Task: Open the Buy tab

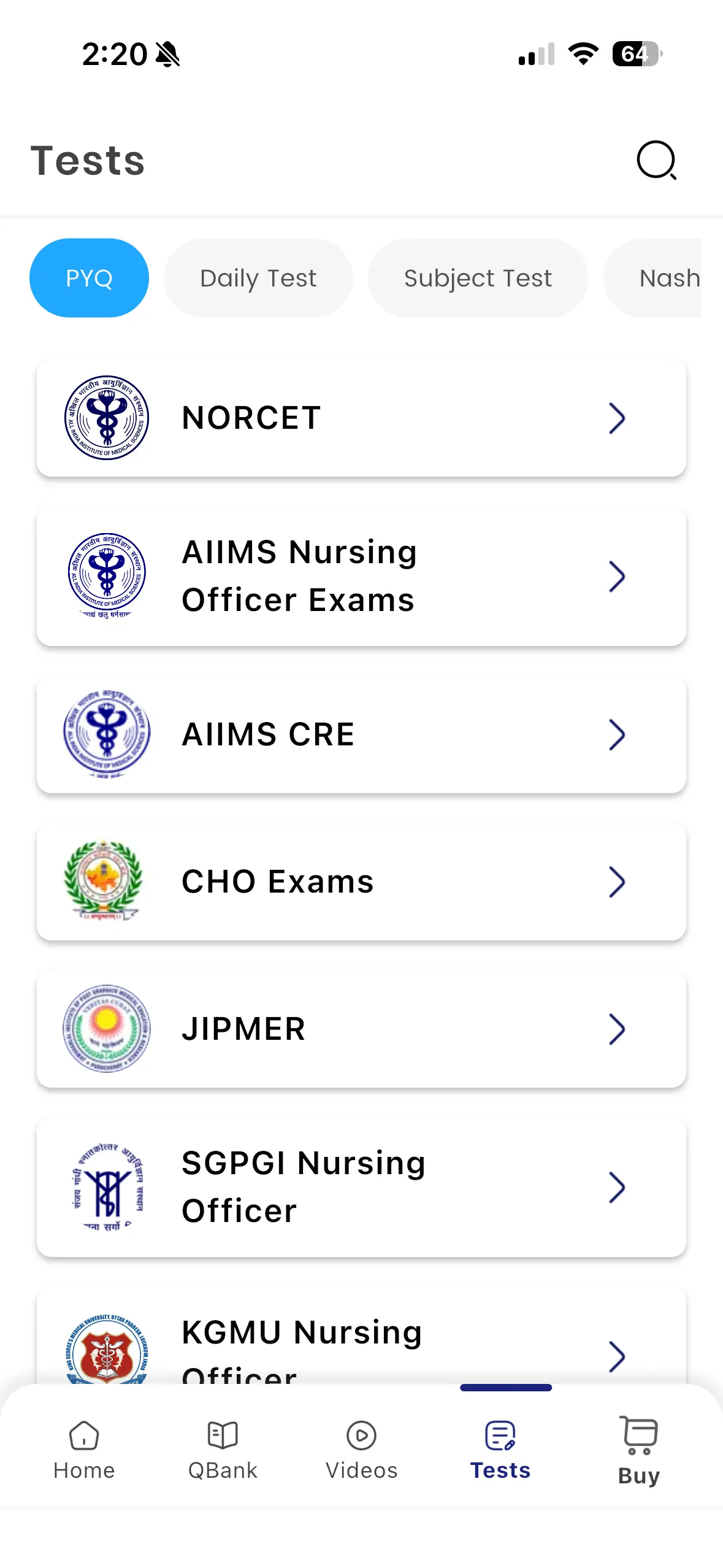Action: (639, 1450)
